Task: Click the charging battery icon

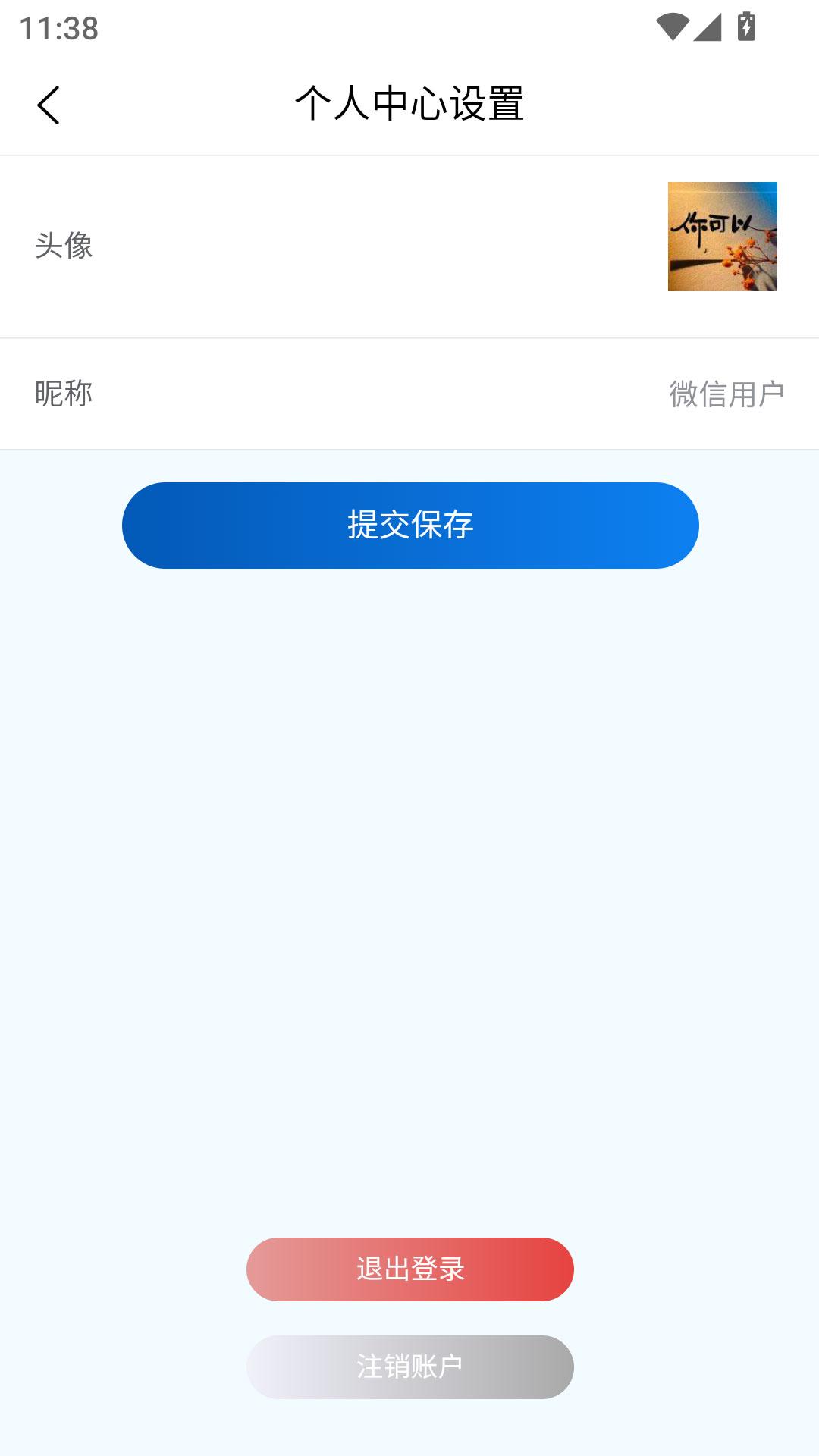Action: click(746, 25)
